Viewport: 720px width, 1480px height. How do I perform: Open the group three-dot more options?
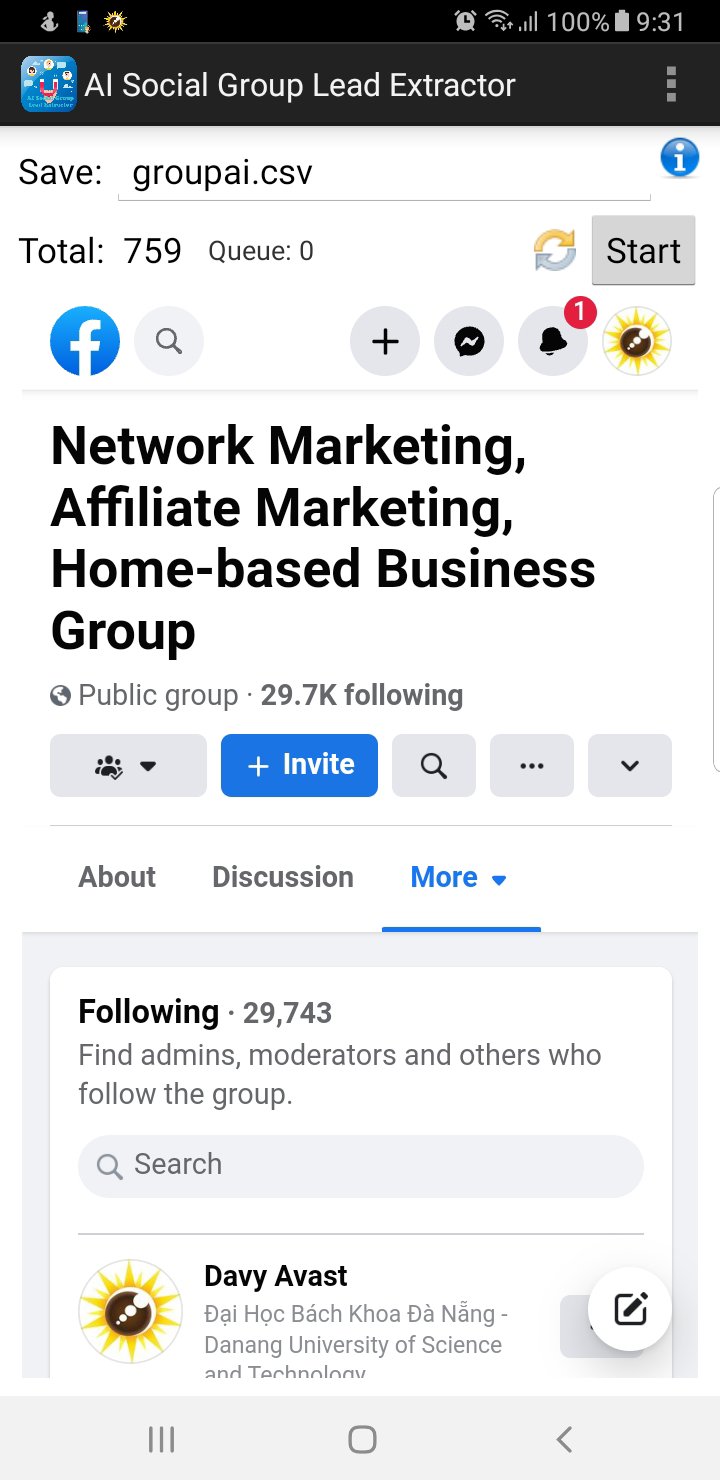(x=532, y=765)
